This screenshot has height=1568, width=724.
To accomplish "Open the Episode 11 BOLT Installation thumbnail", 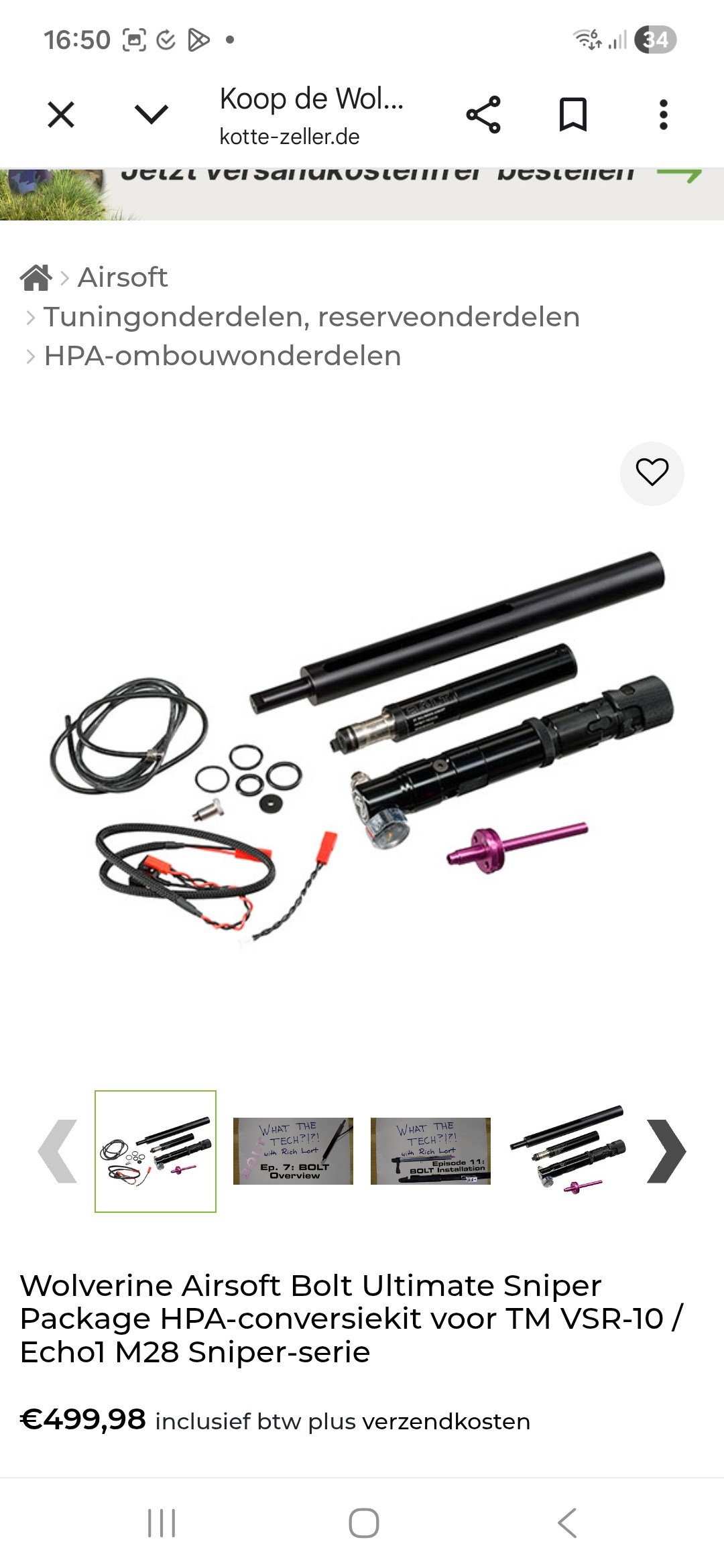I will coord(430,1151).
